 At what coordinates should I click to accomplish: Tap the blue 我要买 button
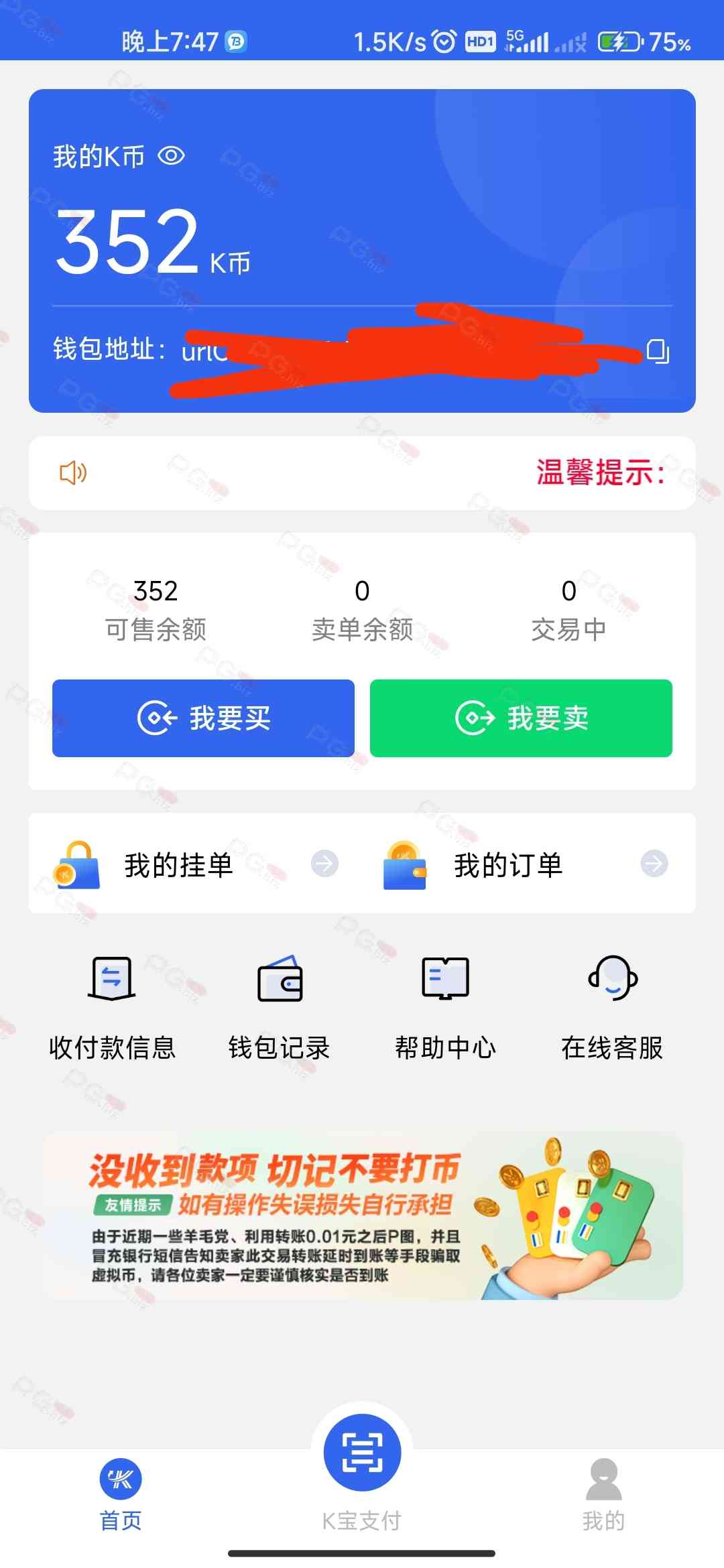203,718
